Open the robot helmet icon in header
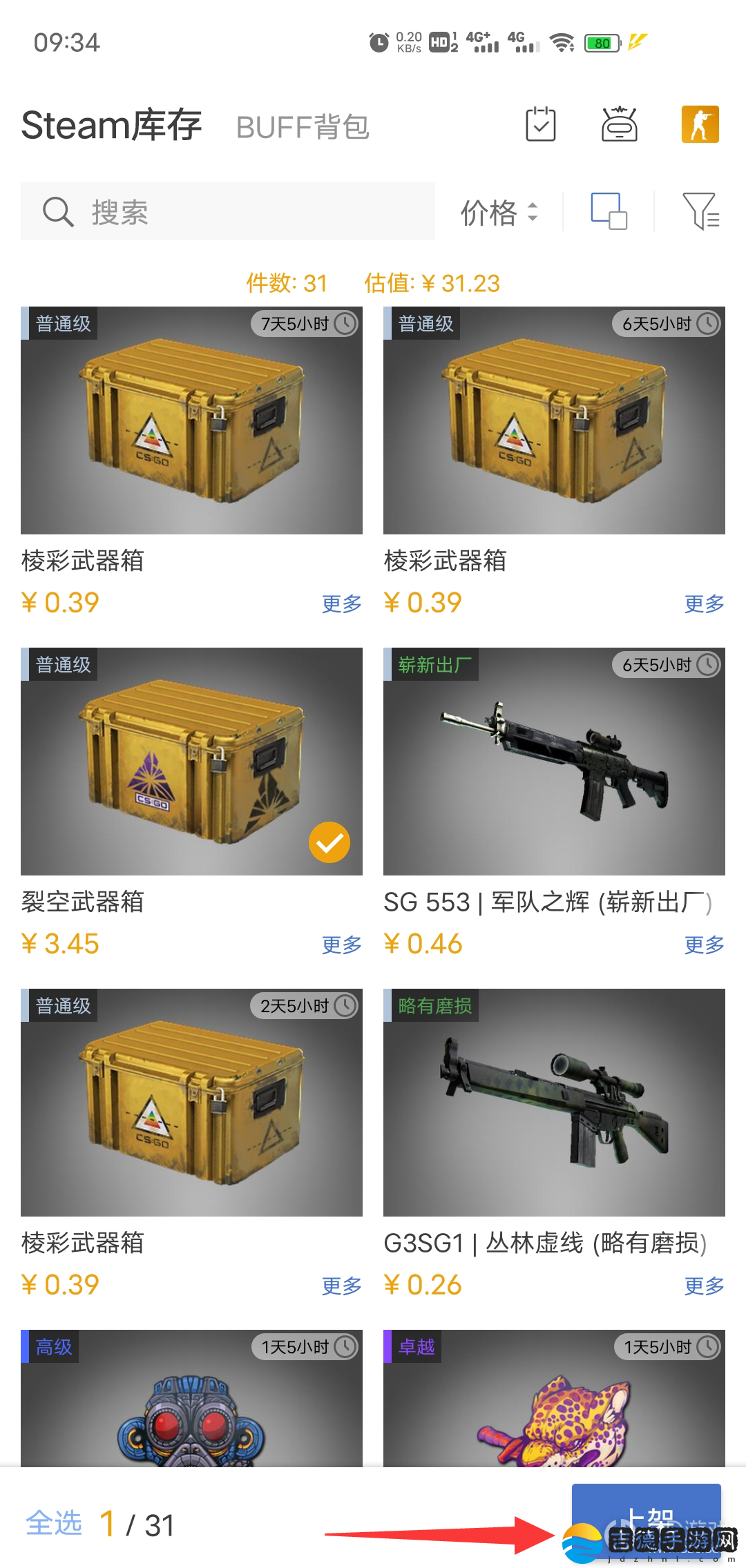This screenshot has width=746, height=1568. [620, 125]
